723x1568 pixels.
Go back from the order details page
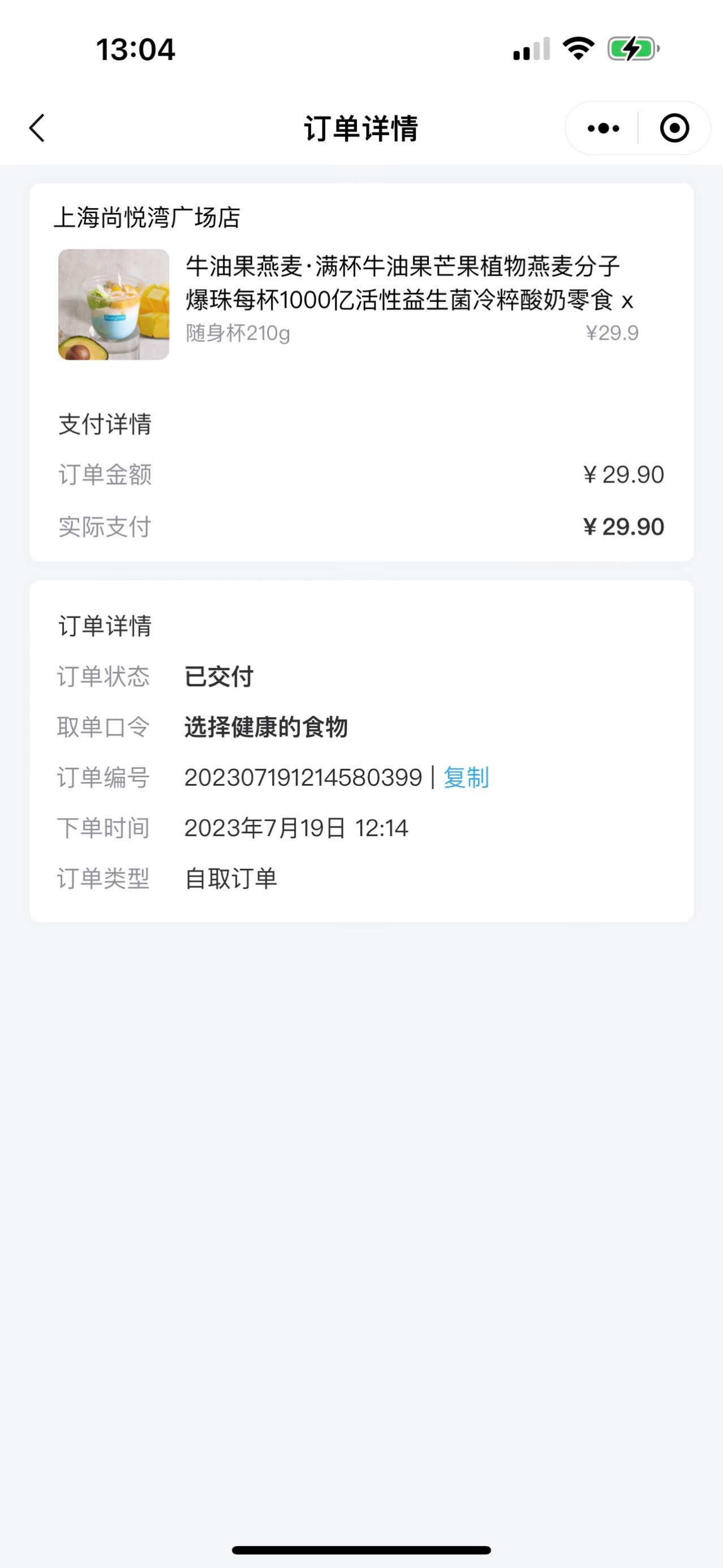(37, 128)
